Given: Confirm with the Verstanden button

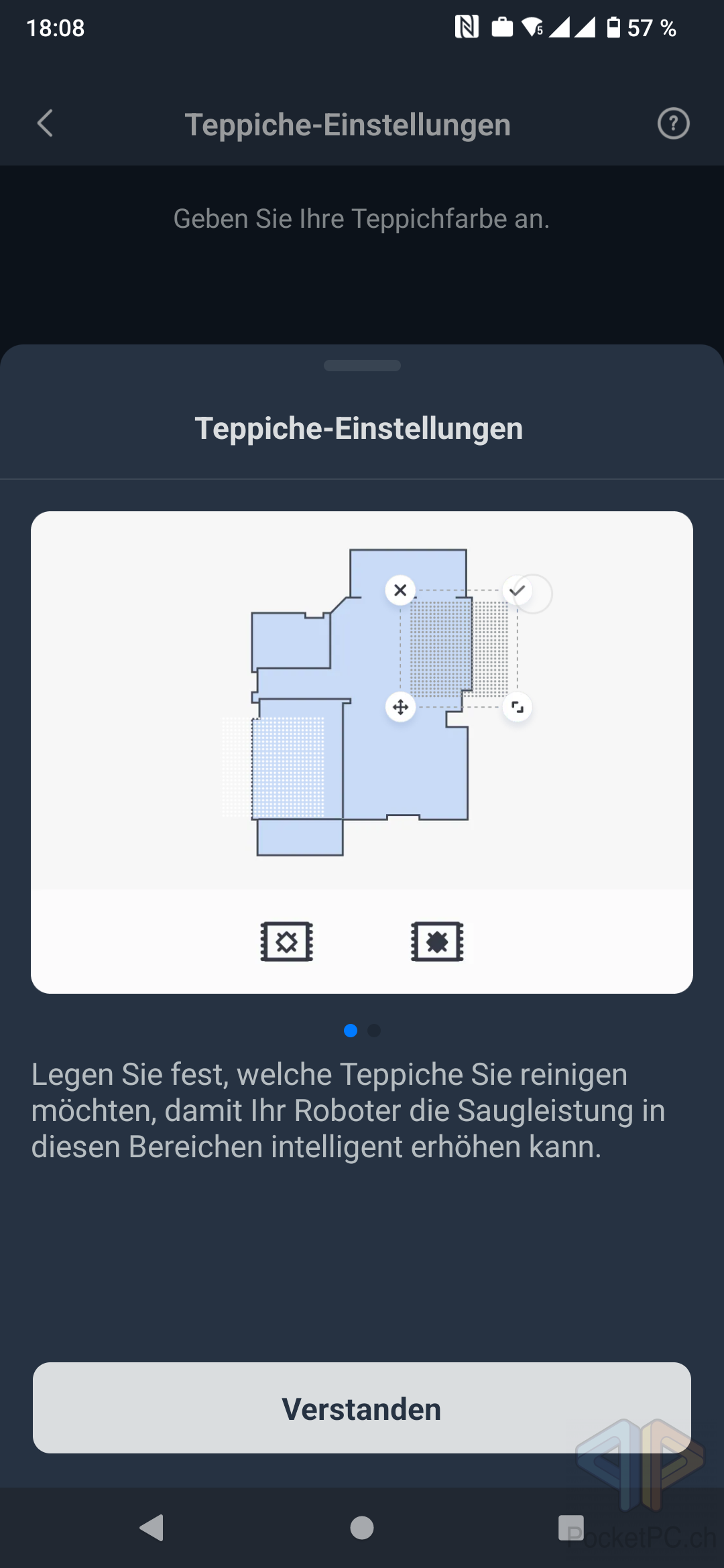Looking at the screenshot, I should pyautogui.click(x=362, y=1408).
